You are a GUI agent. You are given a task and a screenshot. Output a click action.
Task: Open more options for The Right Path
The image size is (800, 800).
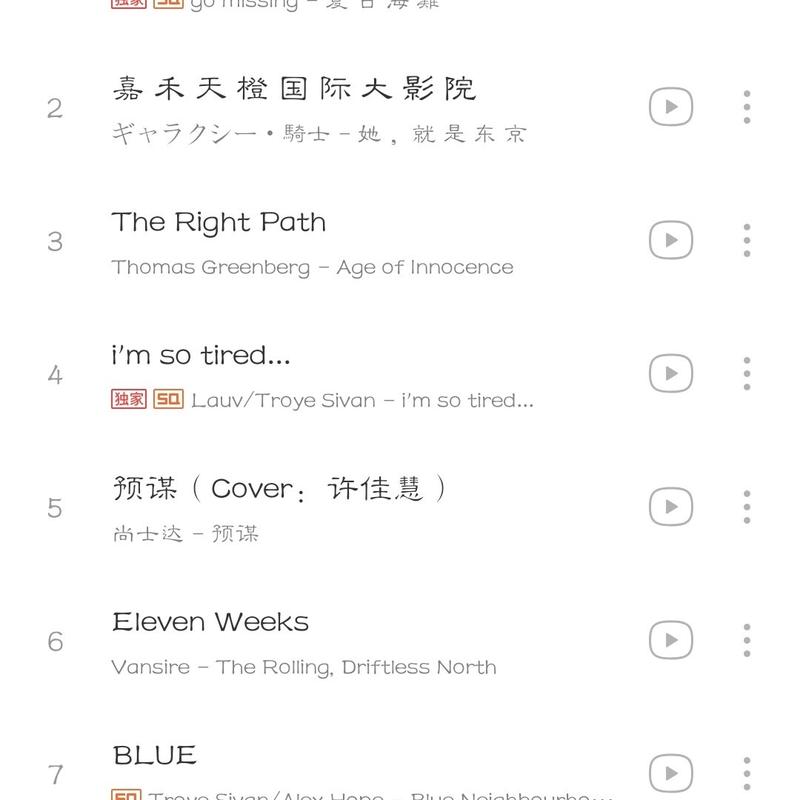pos(747,240)
